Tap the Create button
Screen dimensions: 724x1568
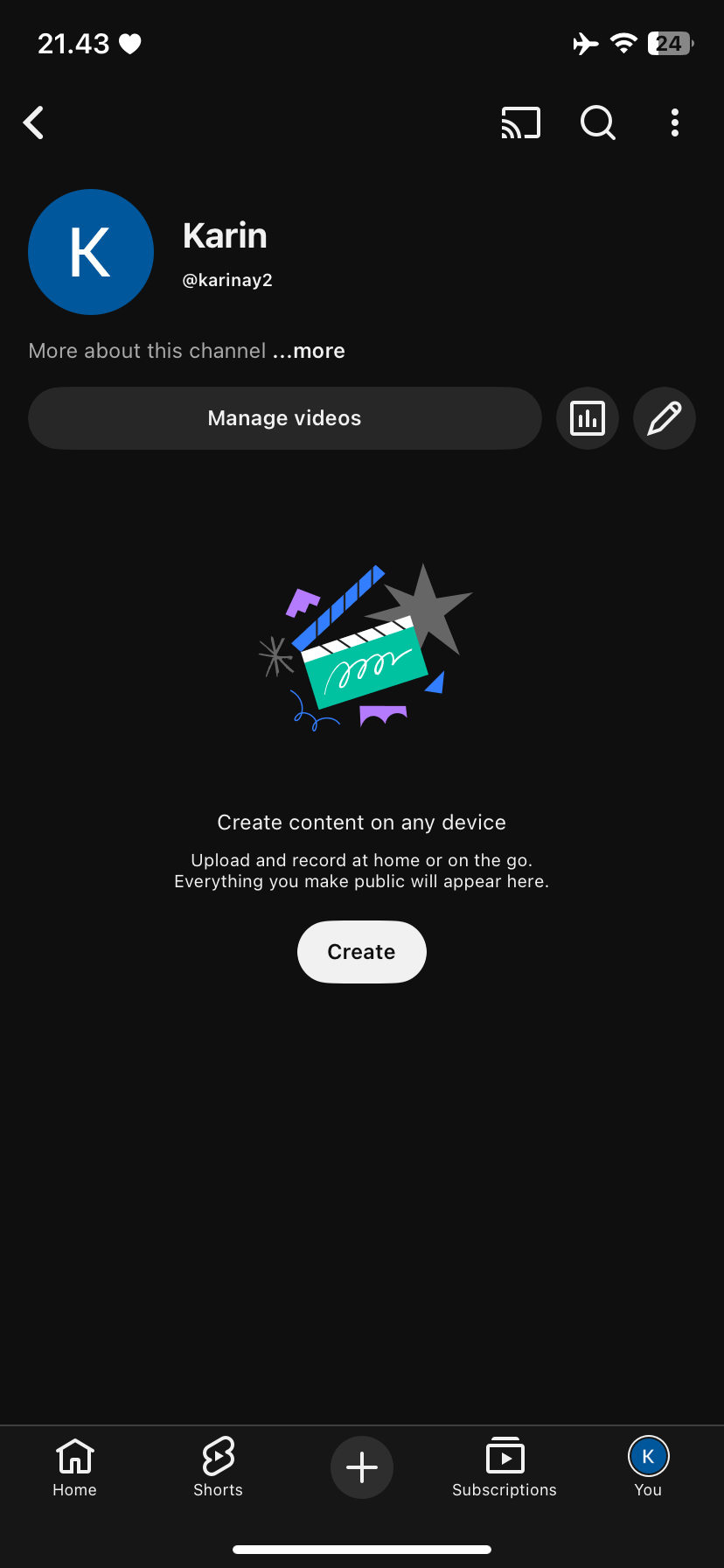coord(361,952)
